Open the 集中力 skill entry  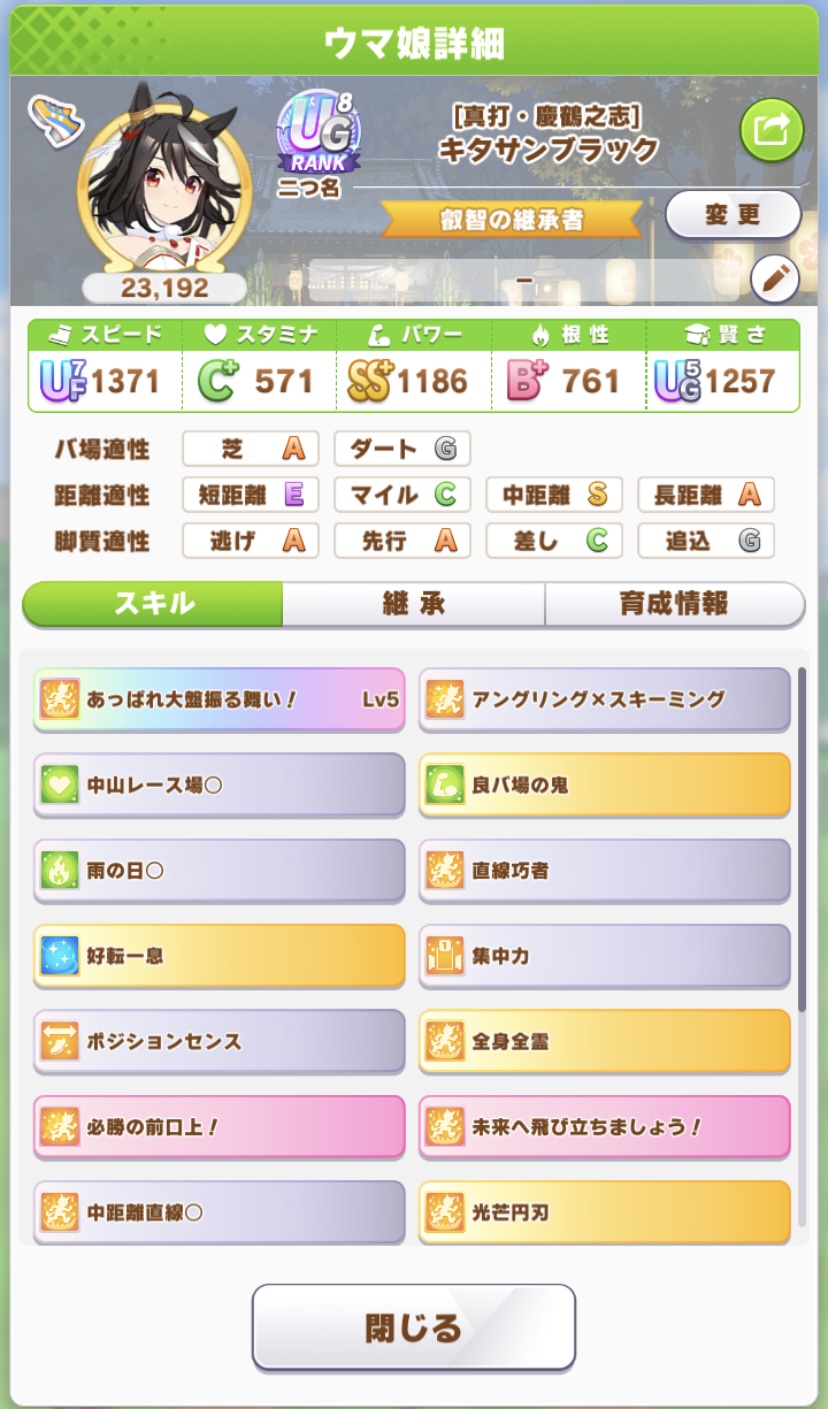coord(604,956)
